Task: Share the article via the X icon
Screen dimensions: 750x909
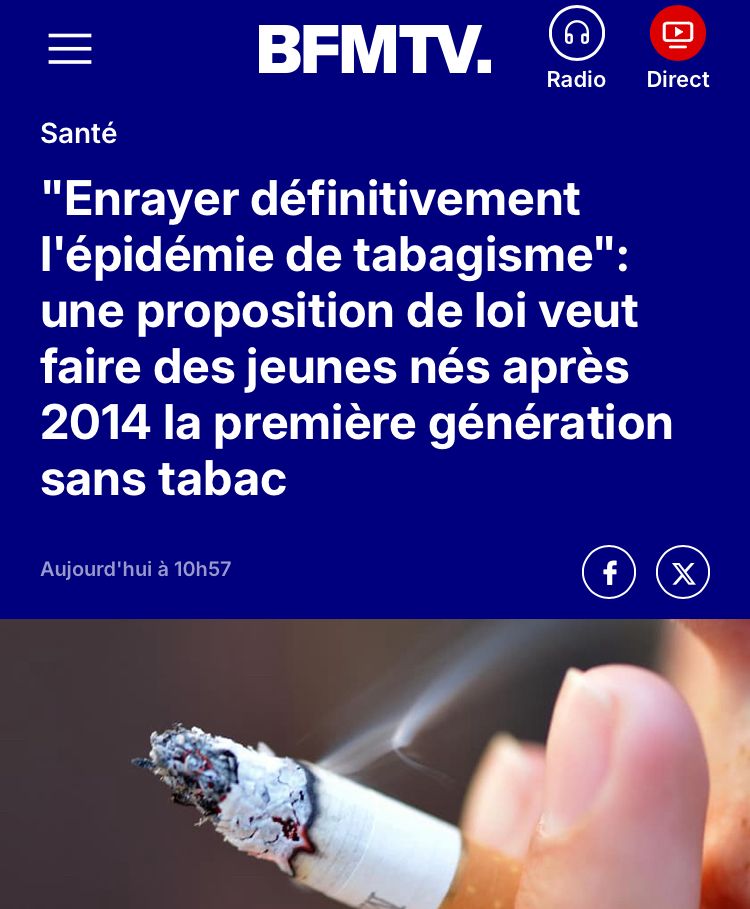Action: pyautogui.click(x=683, y=572)
